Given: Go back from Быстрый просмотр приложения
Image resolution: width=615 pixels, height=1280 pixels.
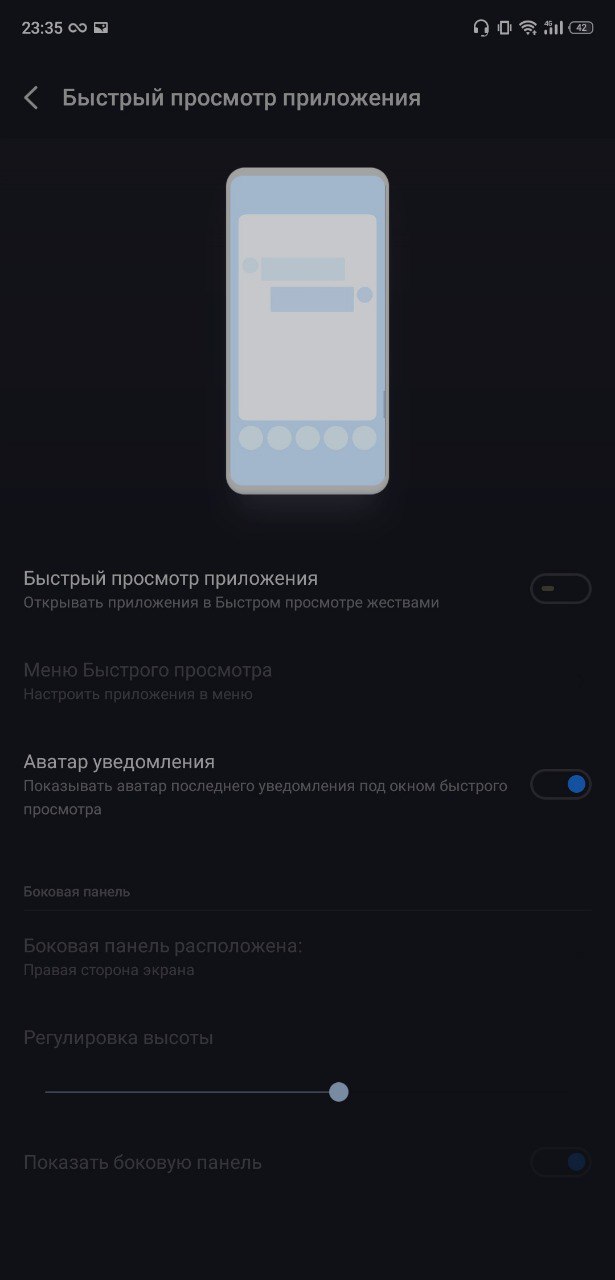Looking at the screenshot, I should click(x=31, y=98).
